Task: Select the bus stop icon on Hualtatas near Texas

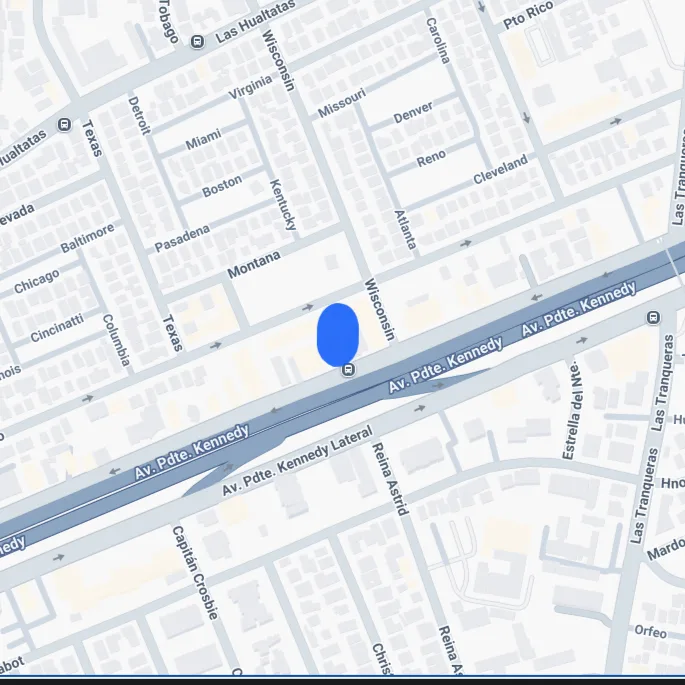Action: click(x=65, y=125)
